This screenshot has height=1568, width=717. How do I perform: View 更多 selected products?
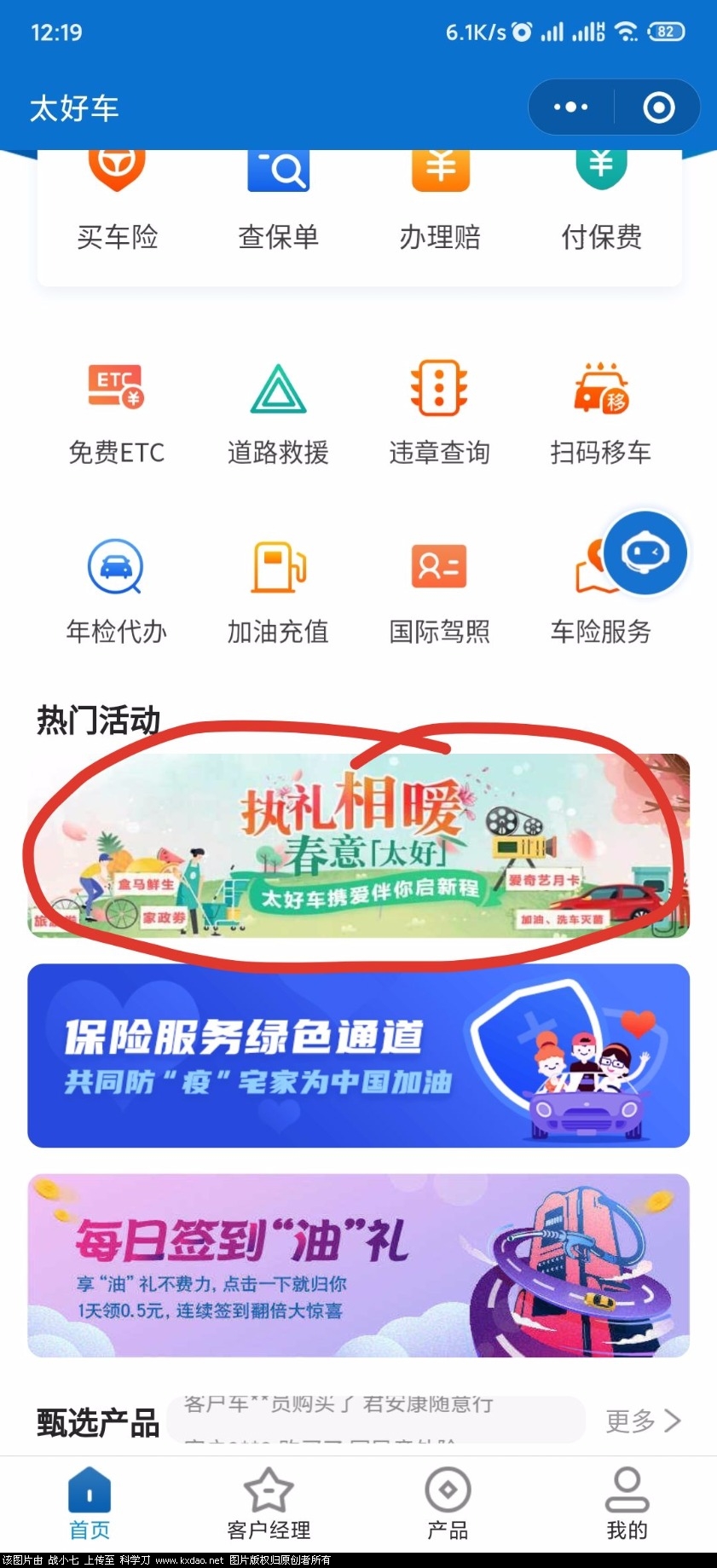pyautogui.click(x=643, y=1420)
